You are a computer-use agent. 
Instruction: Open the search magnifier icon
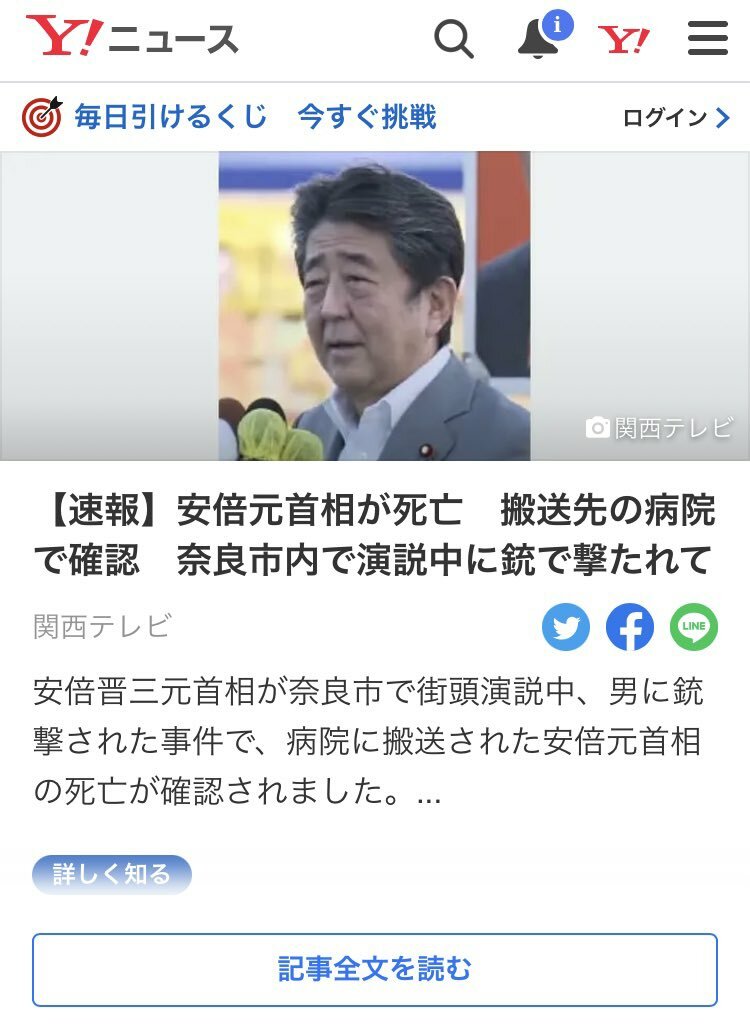point(454,39)
